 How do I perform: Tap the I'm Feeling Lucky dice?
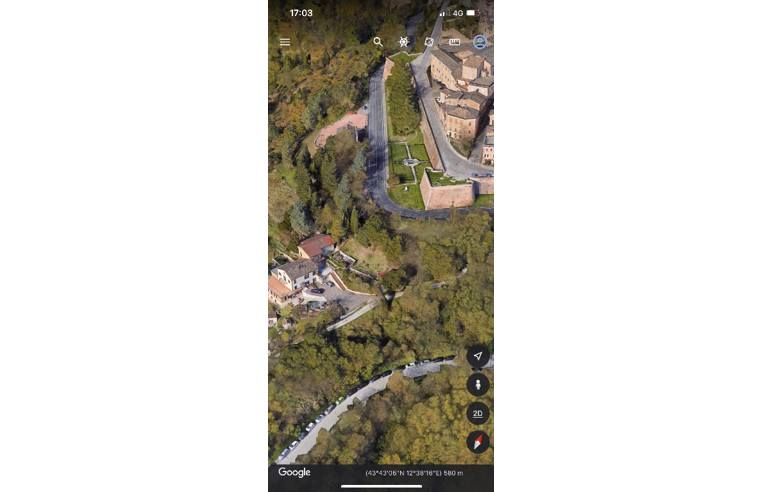(429, 42)
